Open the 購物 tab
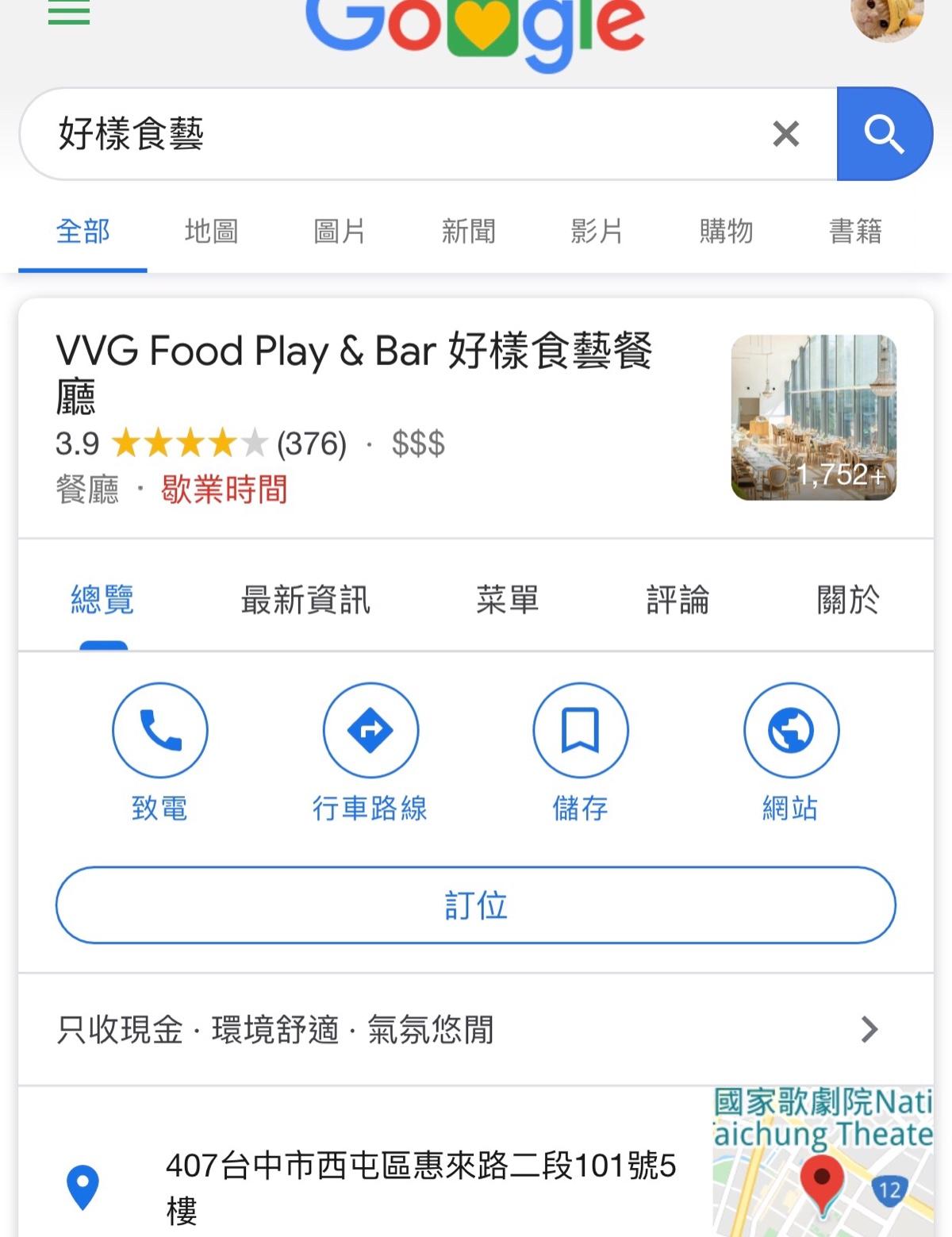 tap(726, 232)
